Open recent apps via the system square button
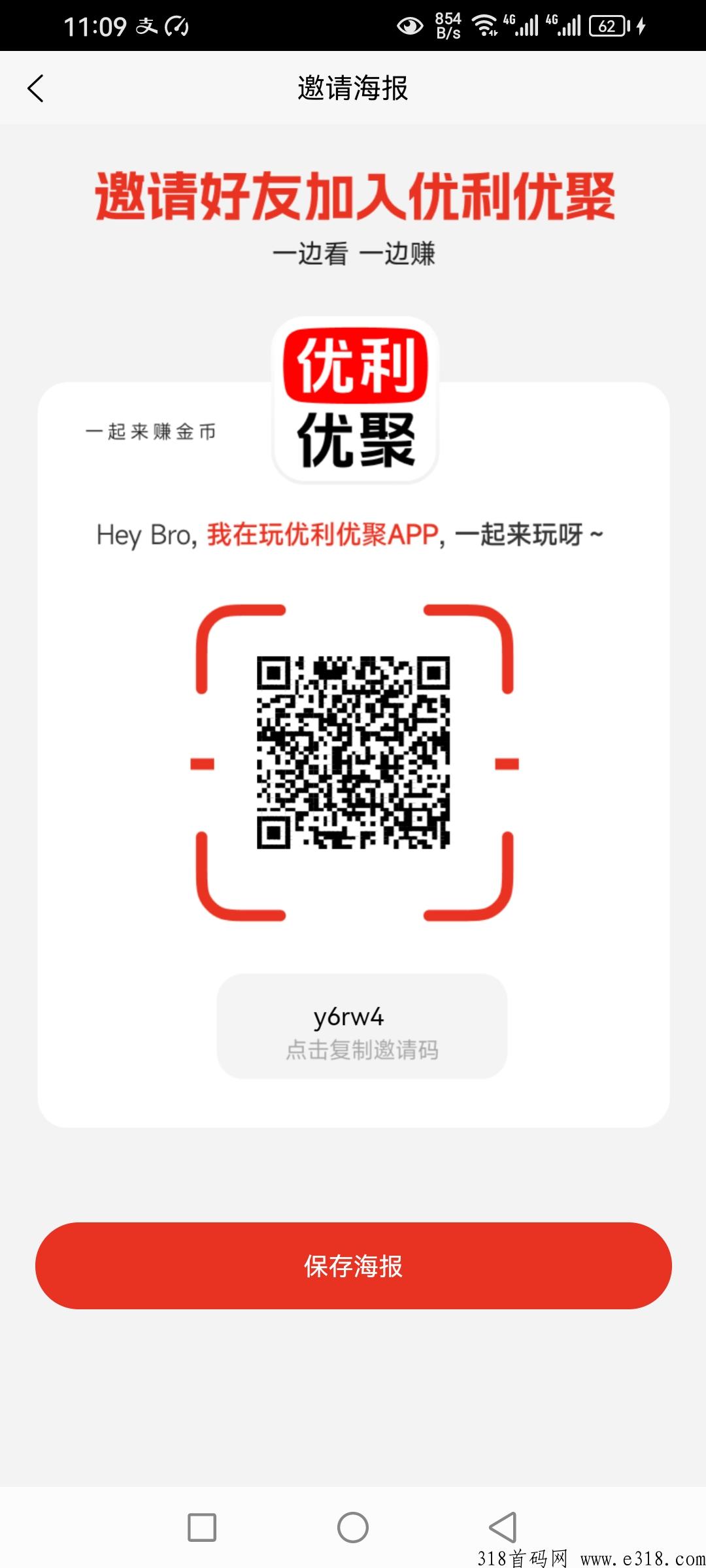Screen dimensions: 706x1568 click(x=202, y=1527)
